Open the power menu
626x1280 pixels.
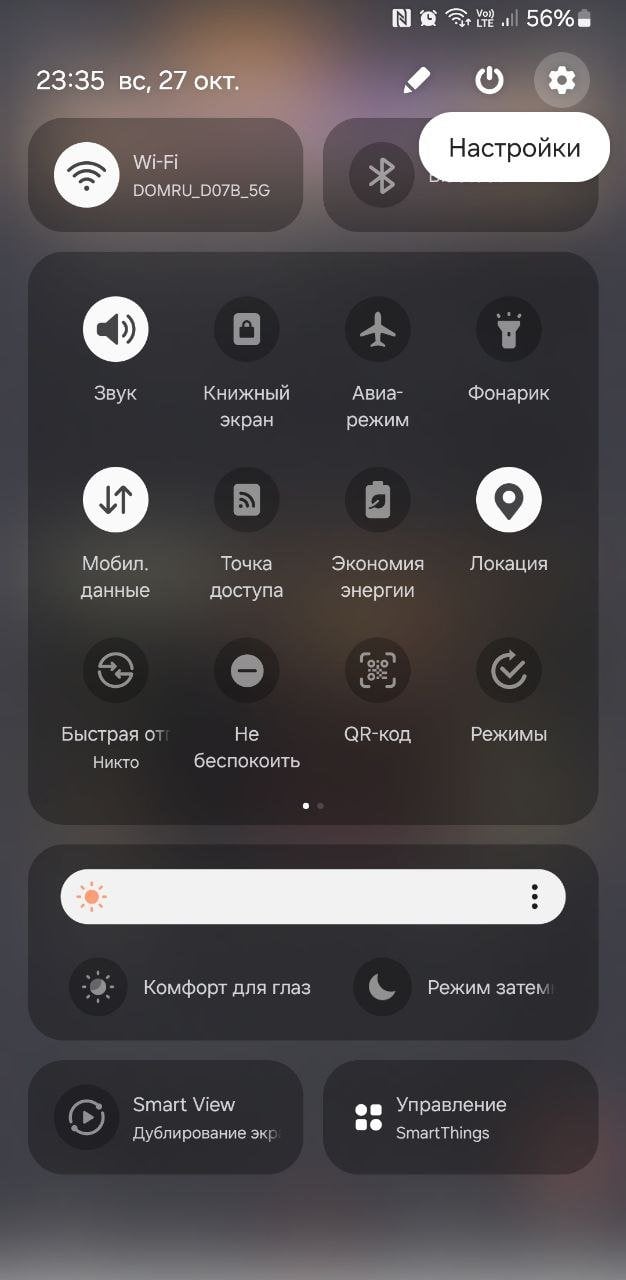pos(489,80)
